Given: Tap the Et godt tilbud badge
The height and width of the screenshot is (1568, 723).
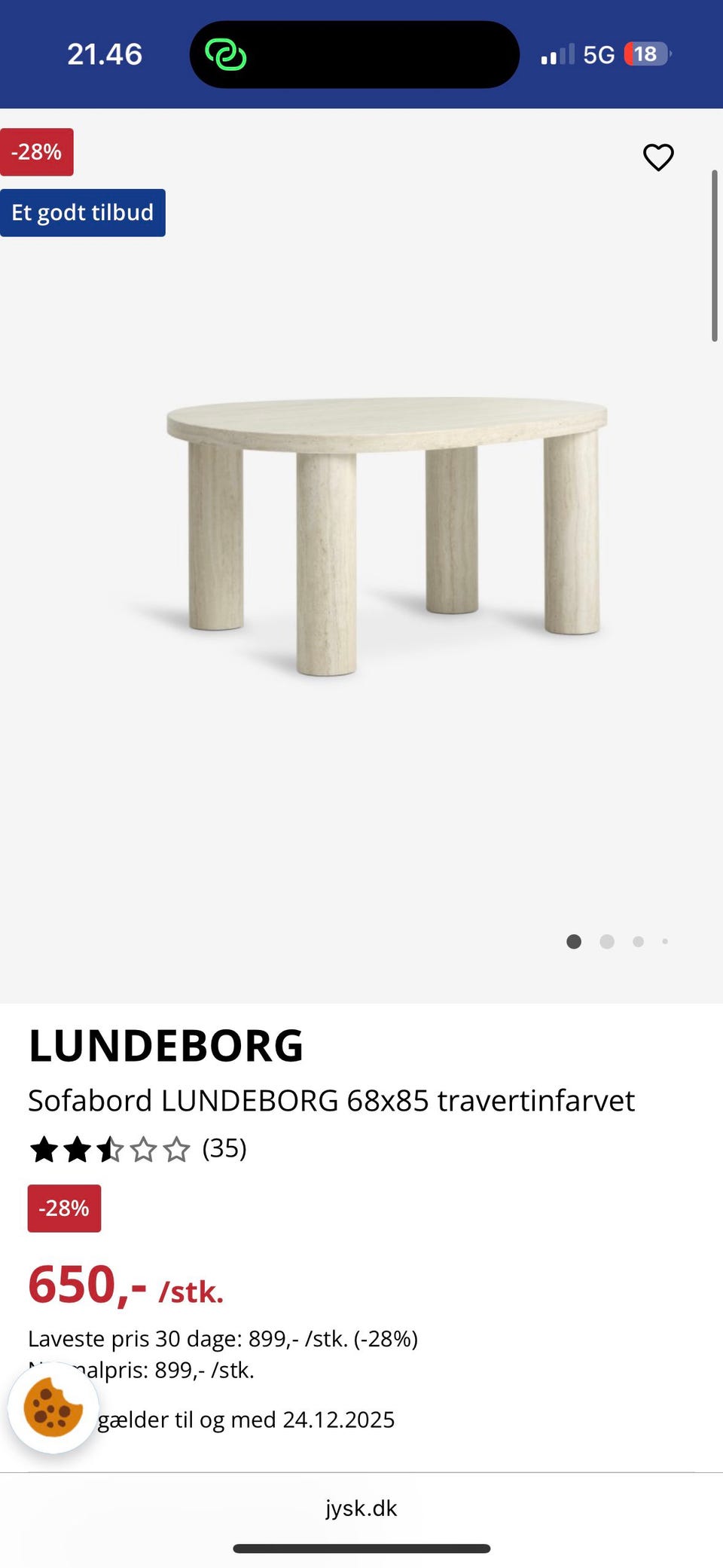Looking at the screenshot, I should pos(83,212).
